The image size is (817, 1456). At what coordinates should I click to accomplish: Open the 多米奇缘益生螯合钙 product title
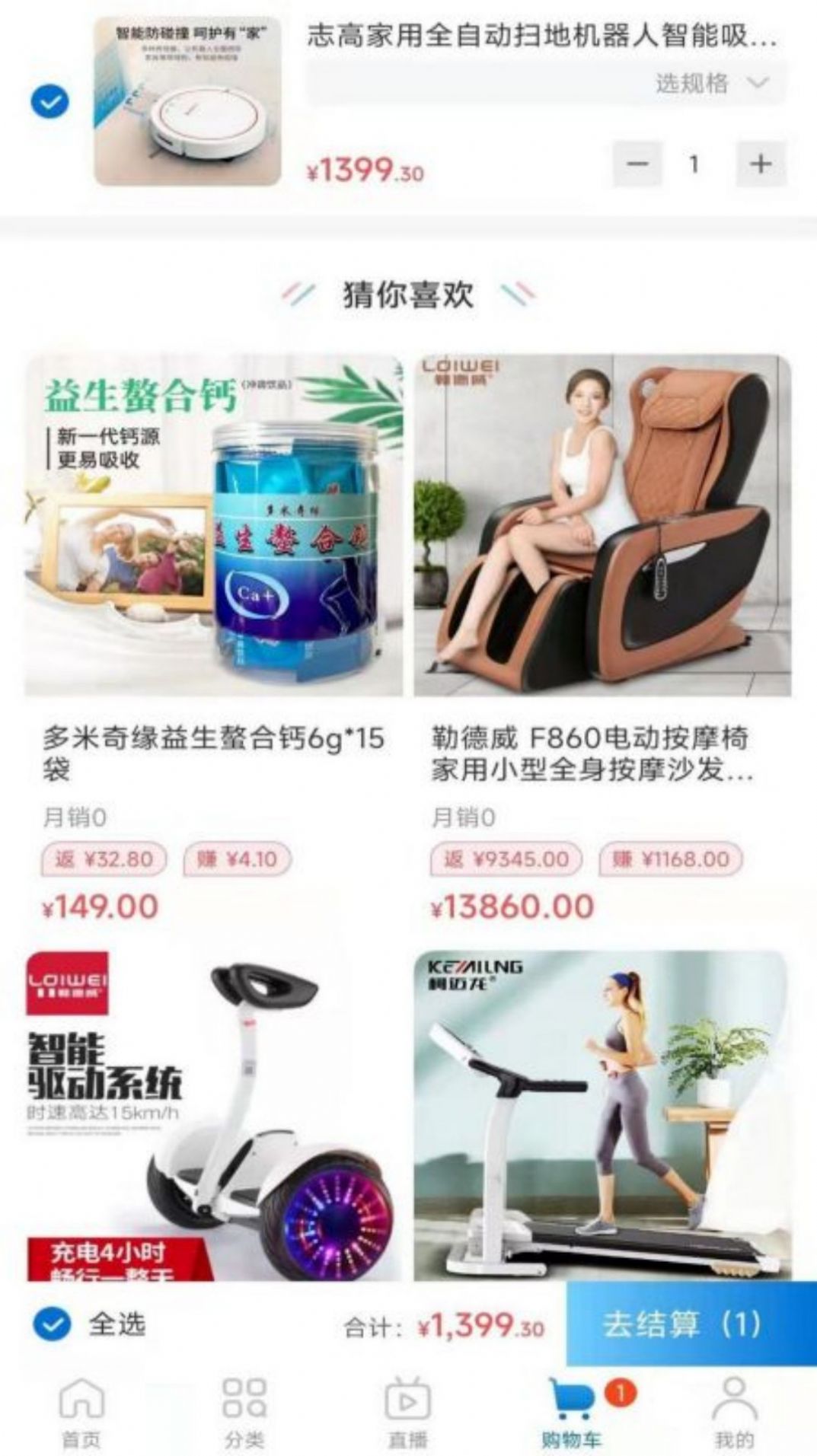click(x=213, y=751)
